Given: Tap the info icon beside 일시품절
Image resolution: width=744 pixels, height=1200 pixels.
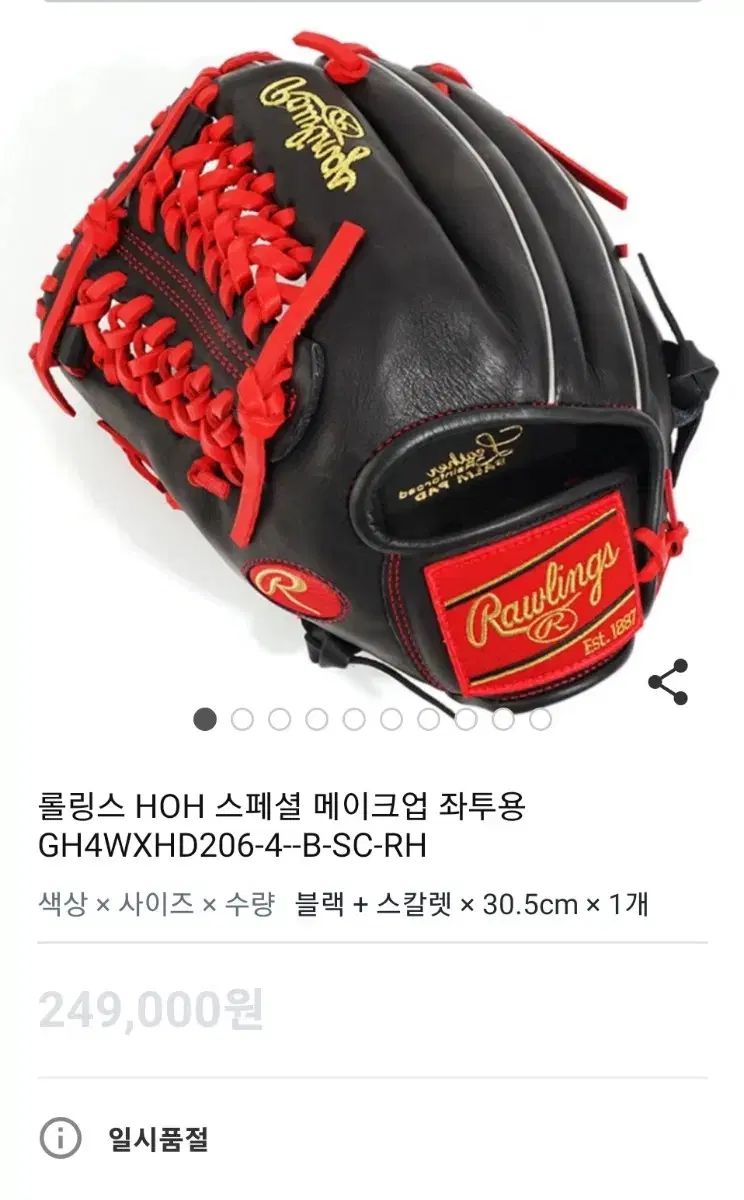Looking at the screenshot, I should (60, 1139).
